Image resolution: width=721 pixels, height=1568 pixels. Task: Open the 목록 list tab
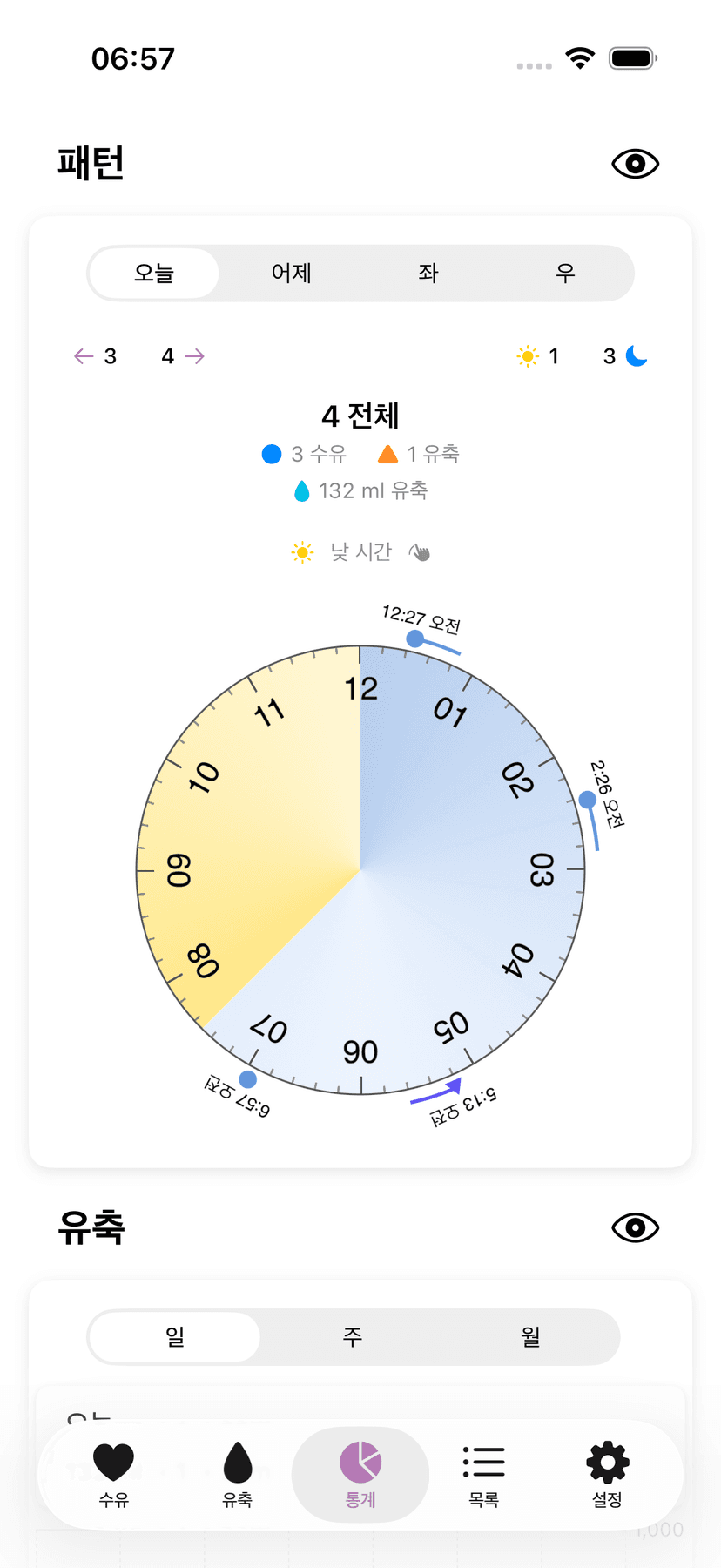[x=483, y=1474]
